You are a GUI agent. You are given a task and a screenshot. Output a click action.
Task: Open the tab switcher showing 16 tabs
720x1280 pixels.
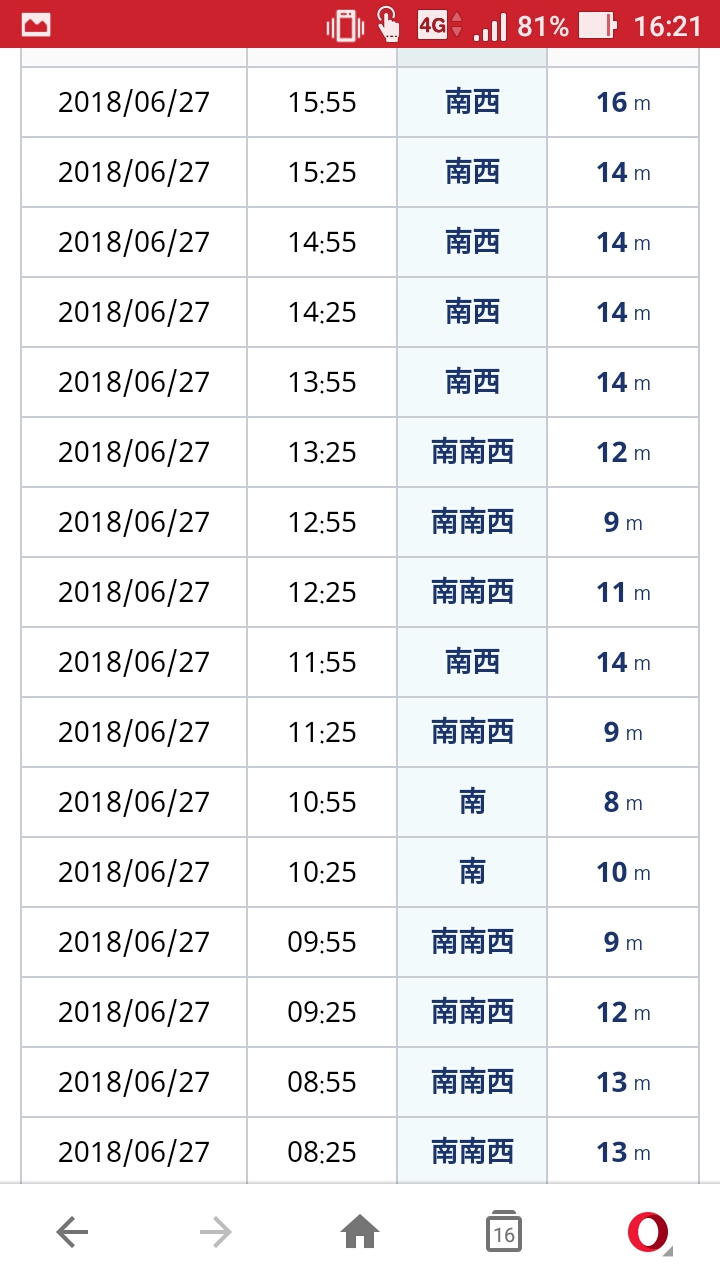tap(504, 1233)
